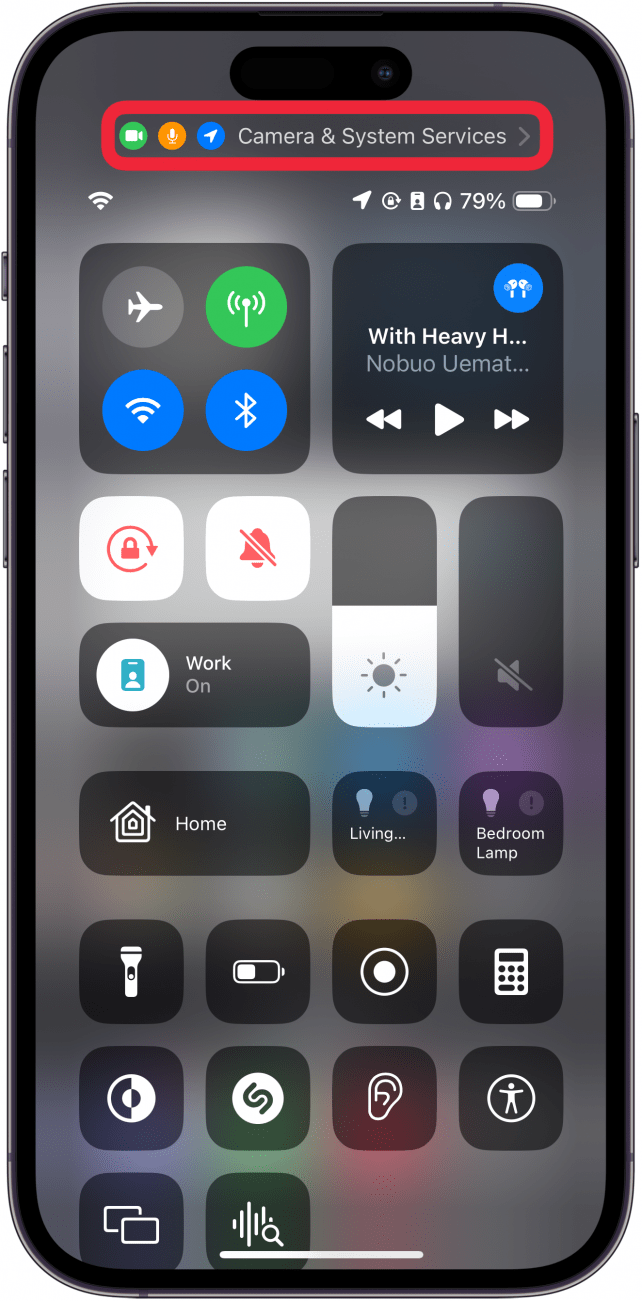Open Accessibility Shortcuts
The width and height of the screenshot is (642, 1301).
tap(510, 1099)
